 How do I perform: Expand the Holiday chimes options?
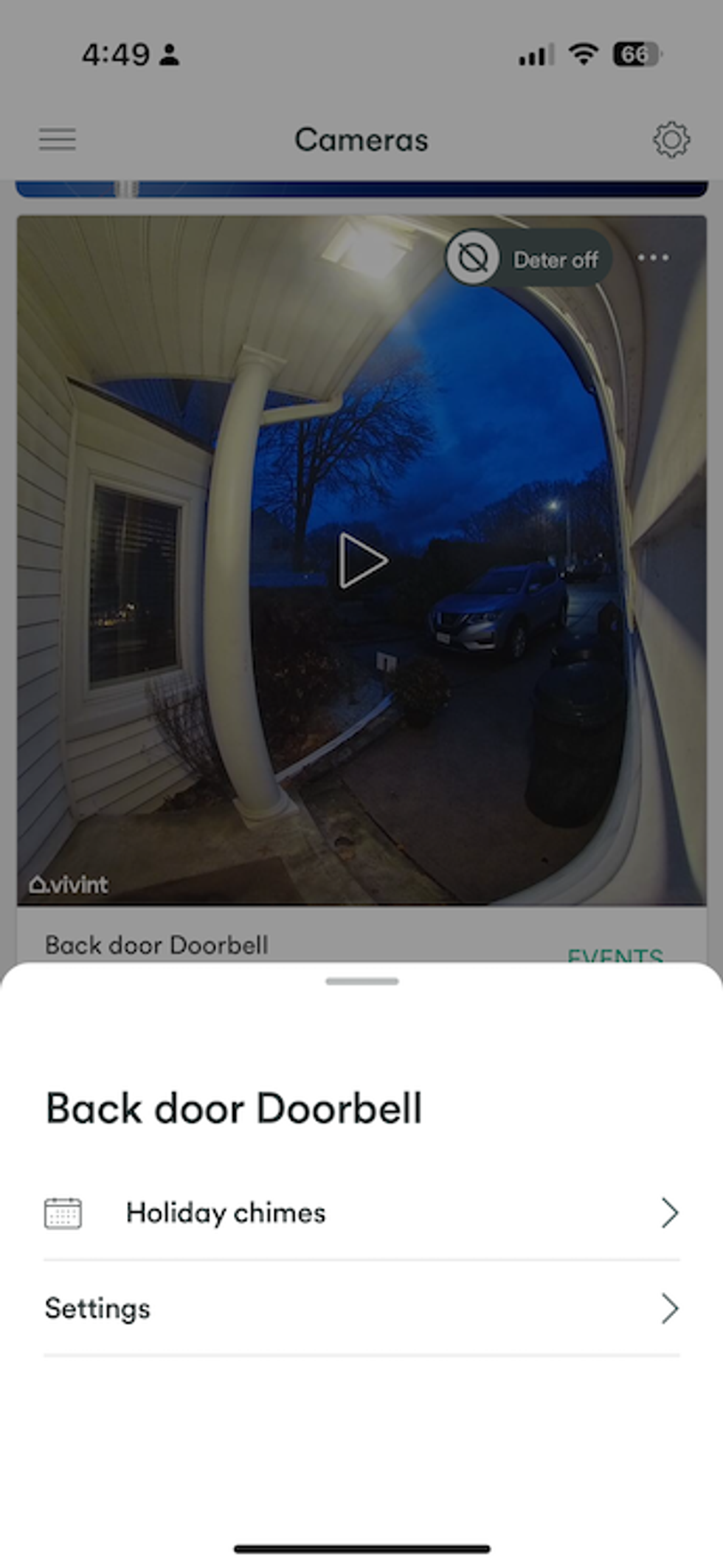(670, 1211)
